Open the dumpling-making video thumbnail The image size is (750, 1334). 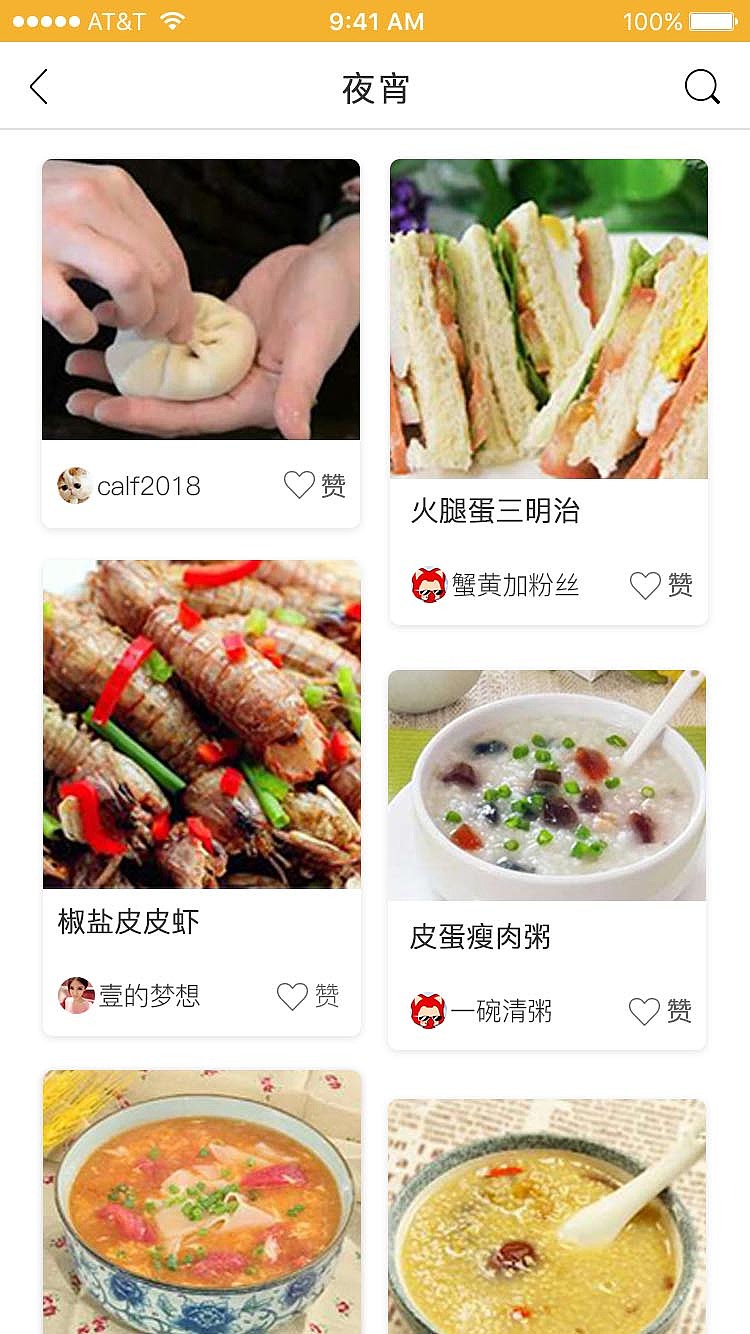point(200,298)
